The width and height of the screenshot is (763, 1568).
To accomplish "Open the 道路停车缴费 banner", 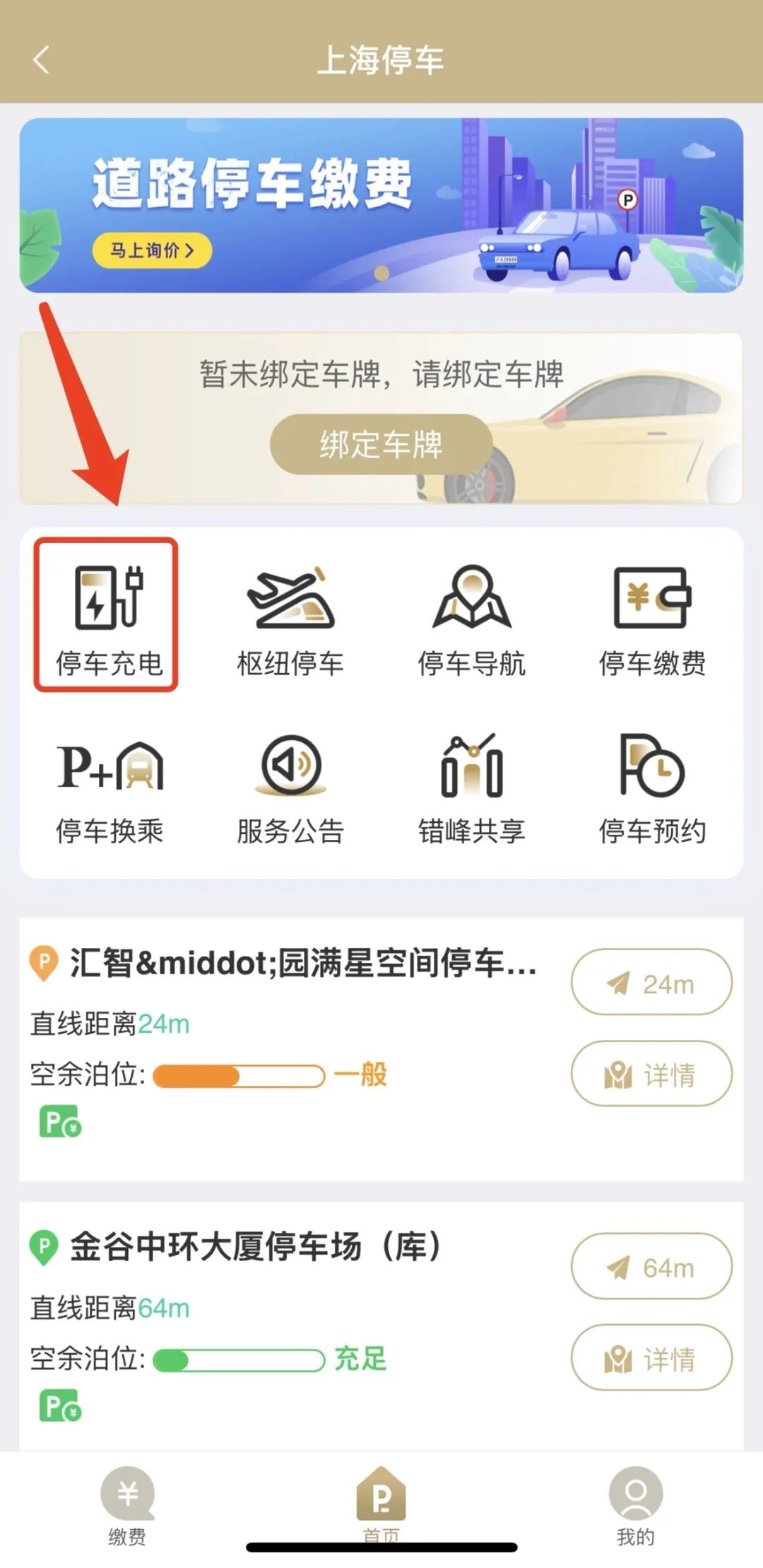I will 381,205.
